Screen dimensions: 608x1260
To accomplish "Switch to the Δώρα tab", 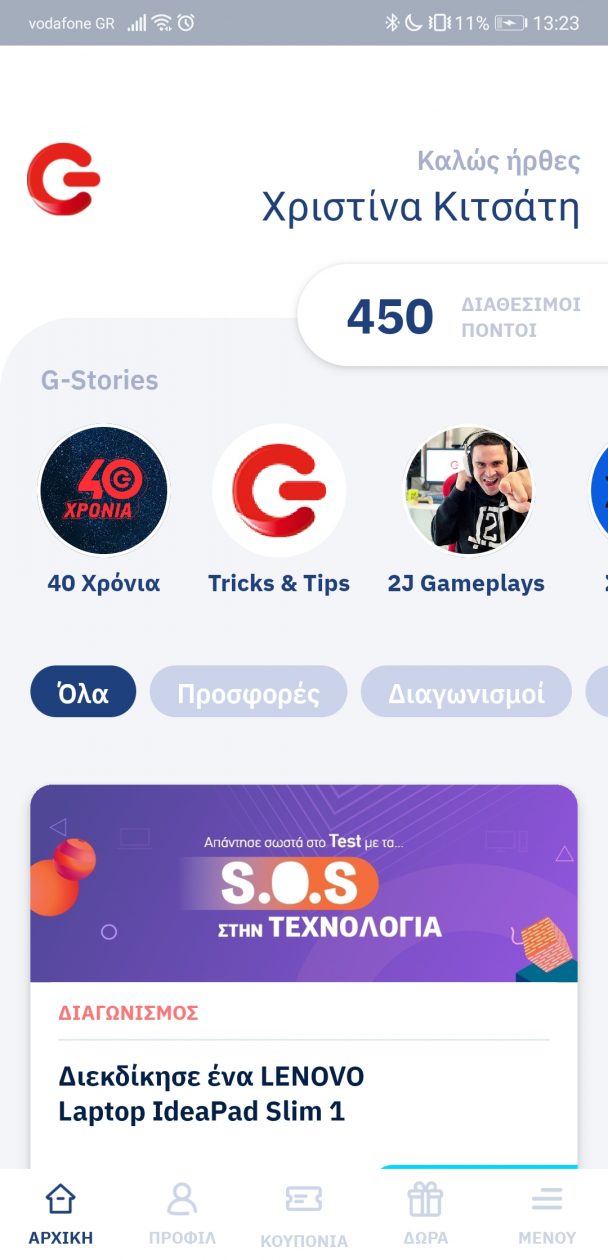I will point(426,1212).
